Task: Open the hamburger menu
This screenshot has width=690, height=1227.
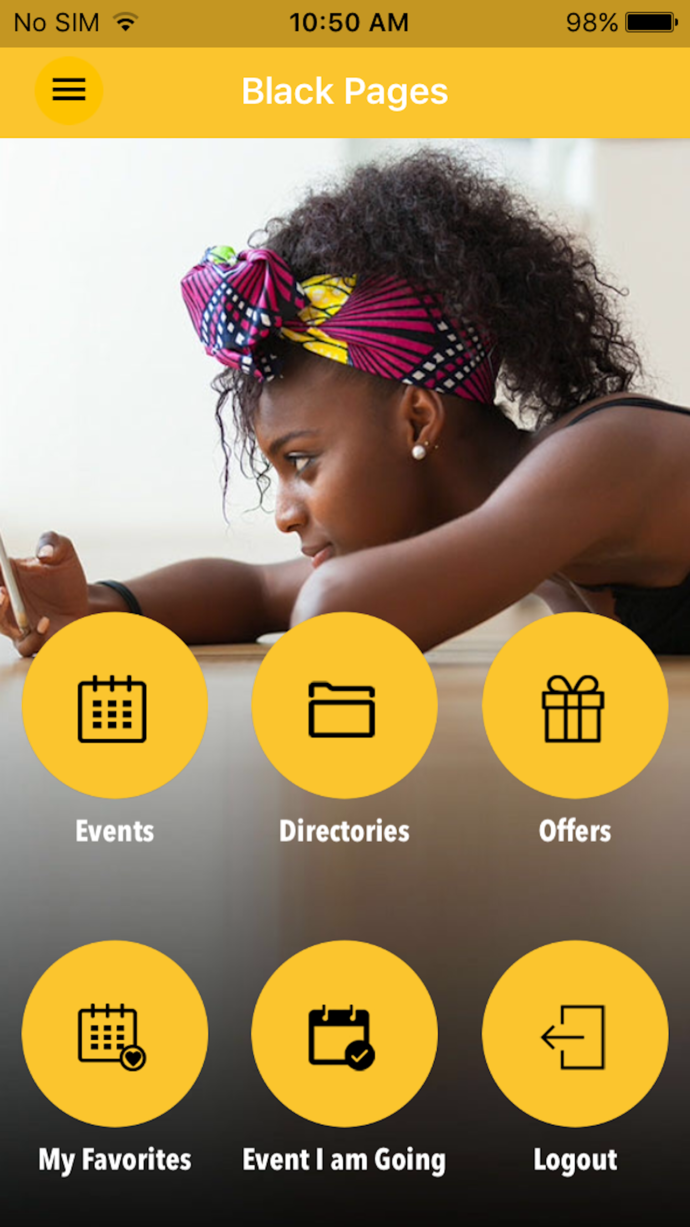Action: pos(69,90)
